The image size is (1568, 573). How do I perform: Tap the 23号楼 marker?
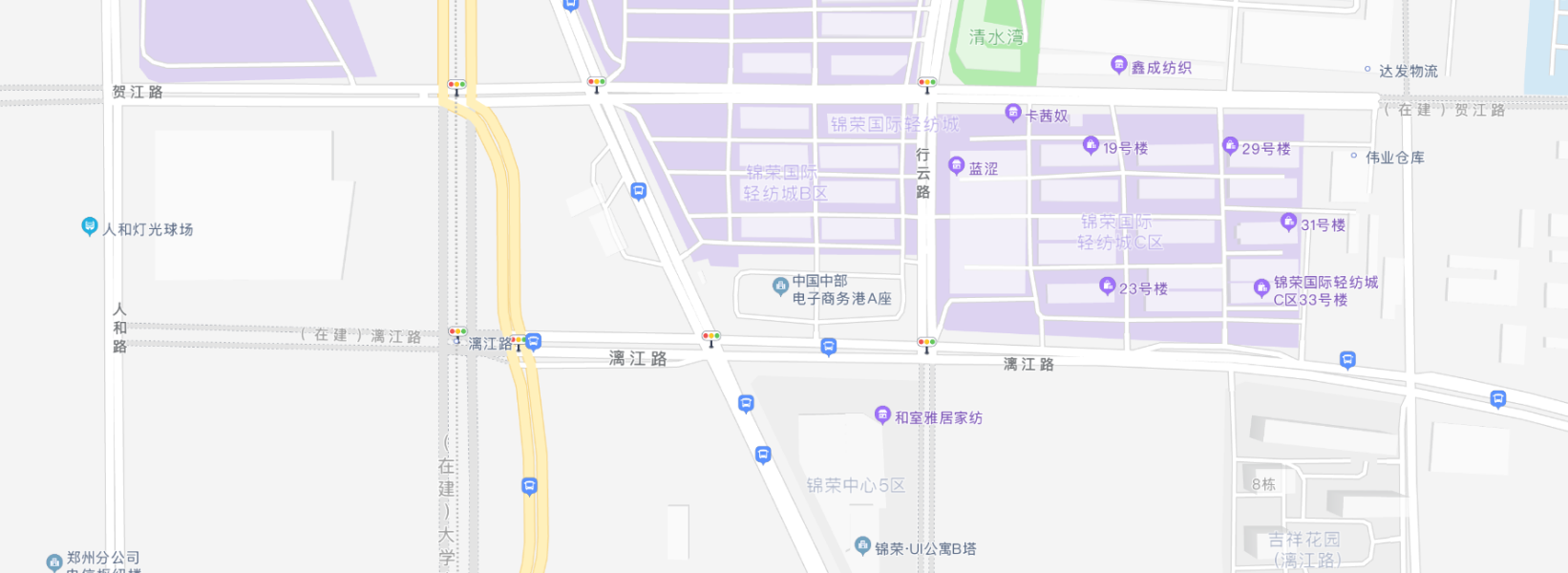tap(1107, 286)
